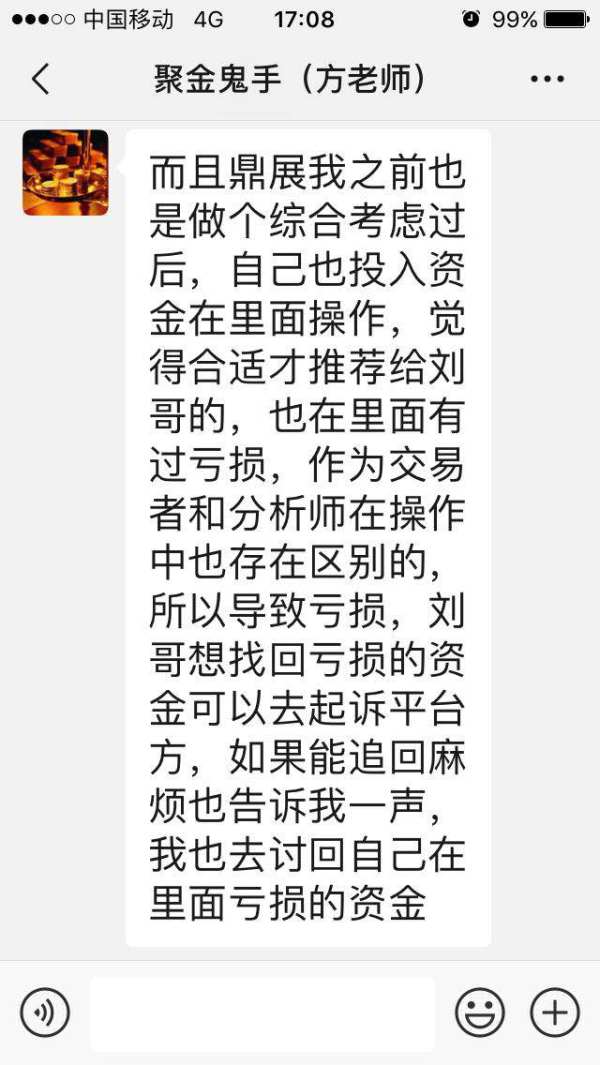Focus the message text field

[262, 1013]
